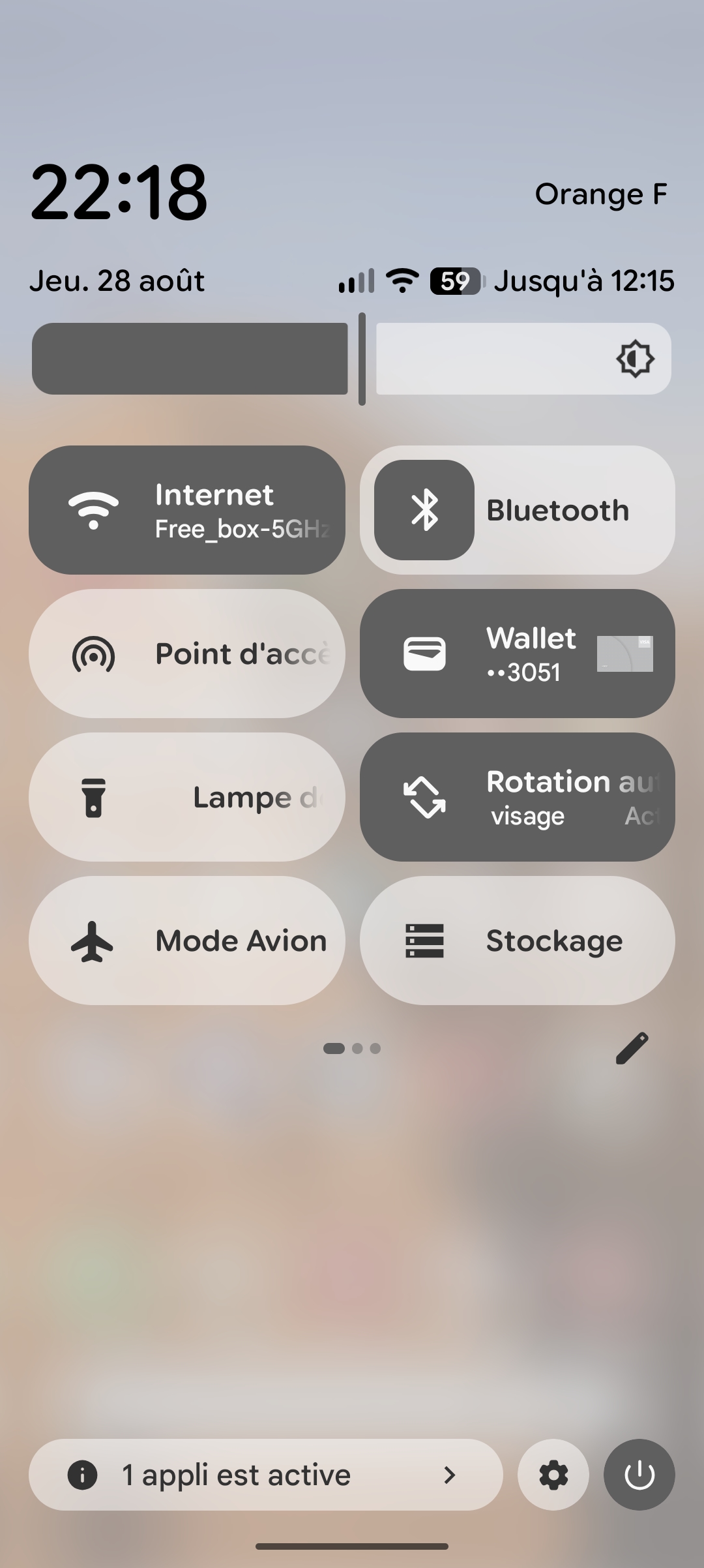Toggle Rotation auto tile

[x=517, y=797]
